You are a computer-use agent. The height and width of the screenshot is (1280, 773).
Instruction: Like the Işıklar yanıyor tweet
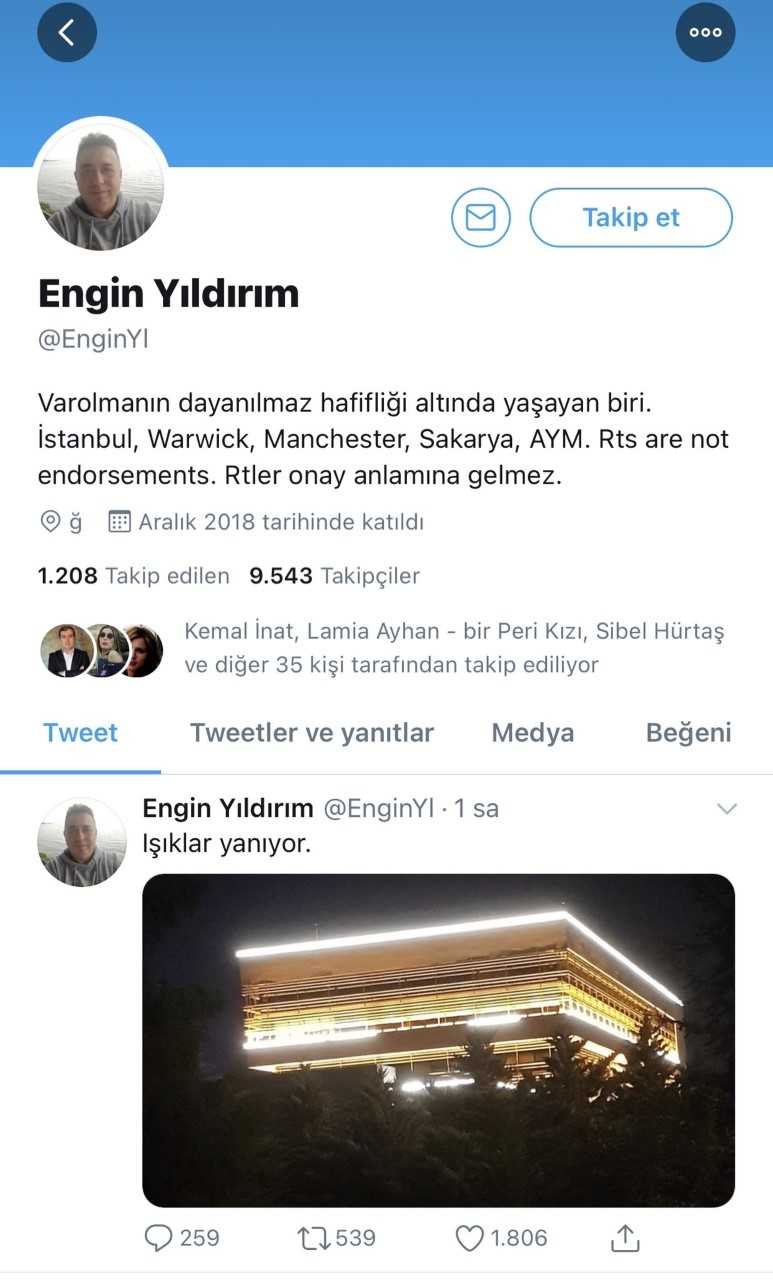pos(468,1237)
